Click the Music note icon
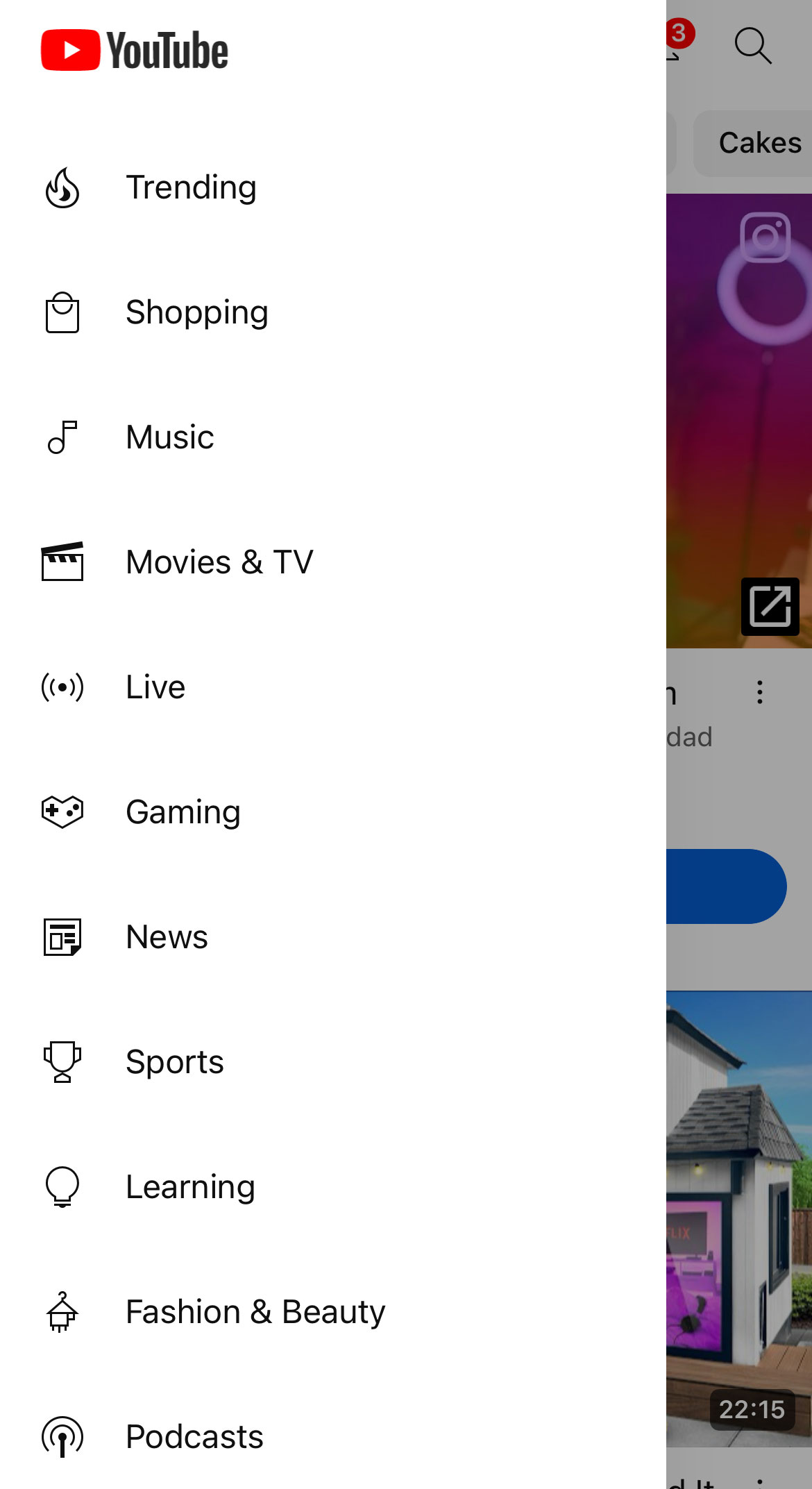This screenshot has width=812, height=1489. [61, 437]
